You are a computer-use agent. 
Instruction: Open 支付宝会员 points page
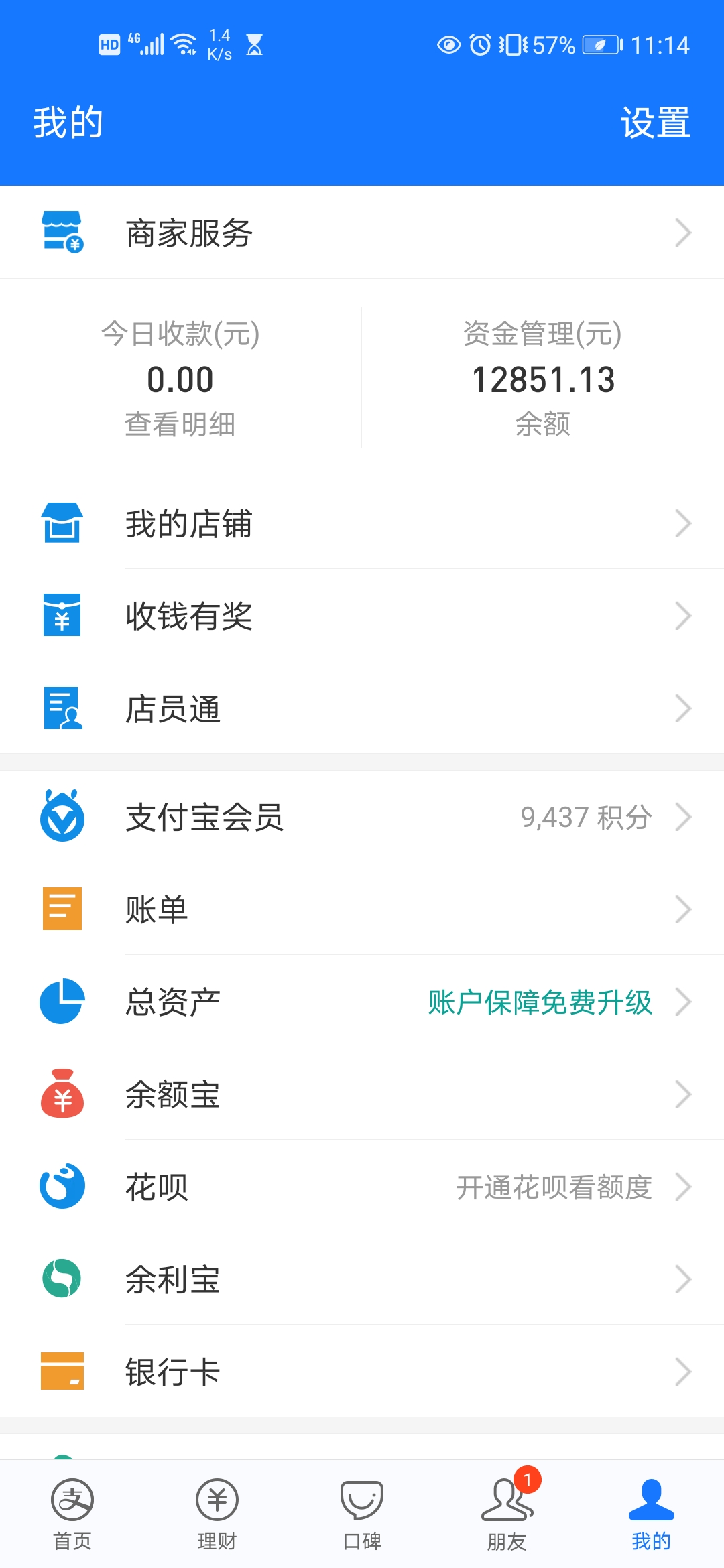[362, 818]
